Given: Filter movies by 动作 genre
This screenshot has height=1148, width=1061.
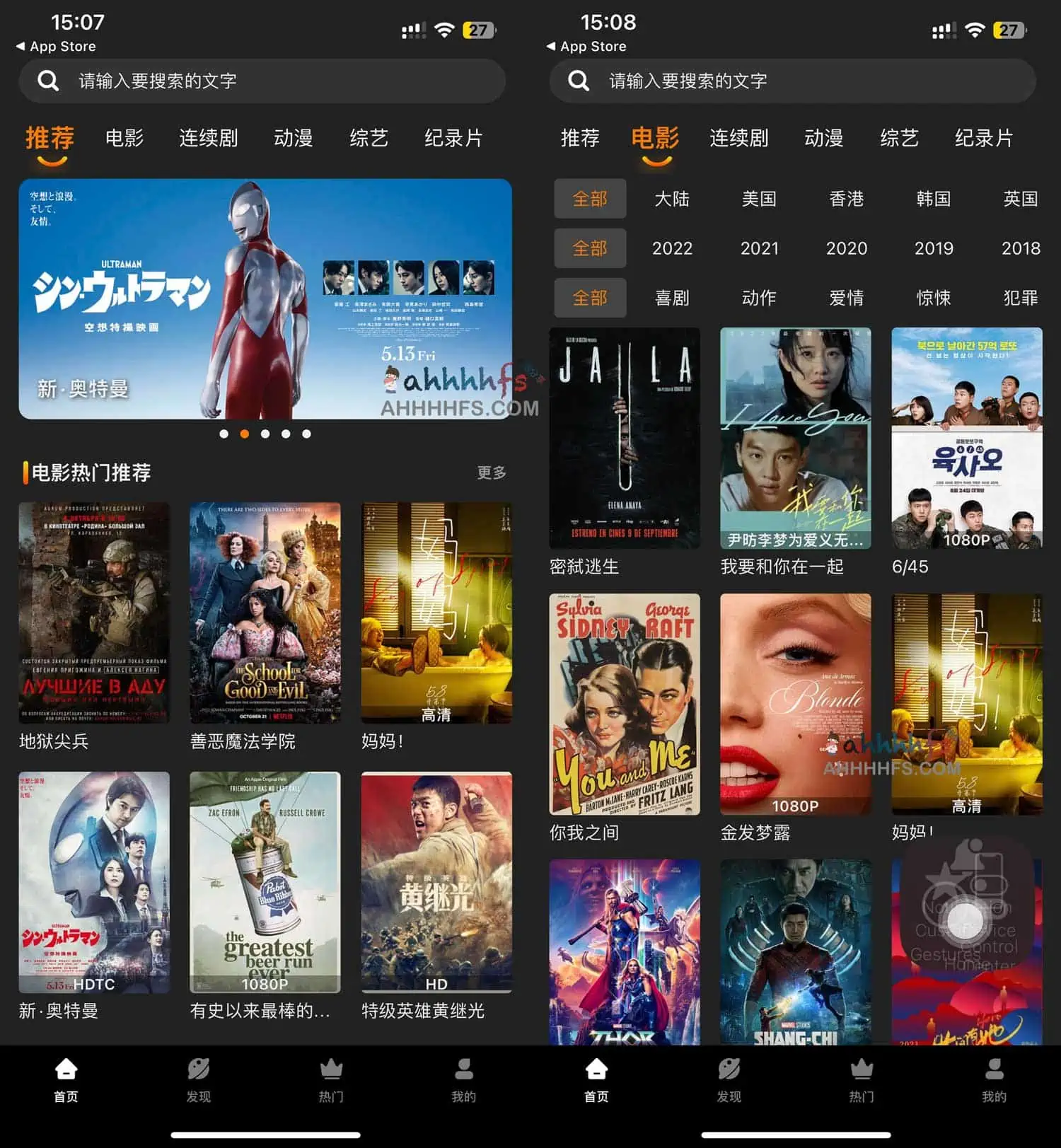Looking at the screenshot, I should coord(759,298).
